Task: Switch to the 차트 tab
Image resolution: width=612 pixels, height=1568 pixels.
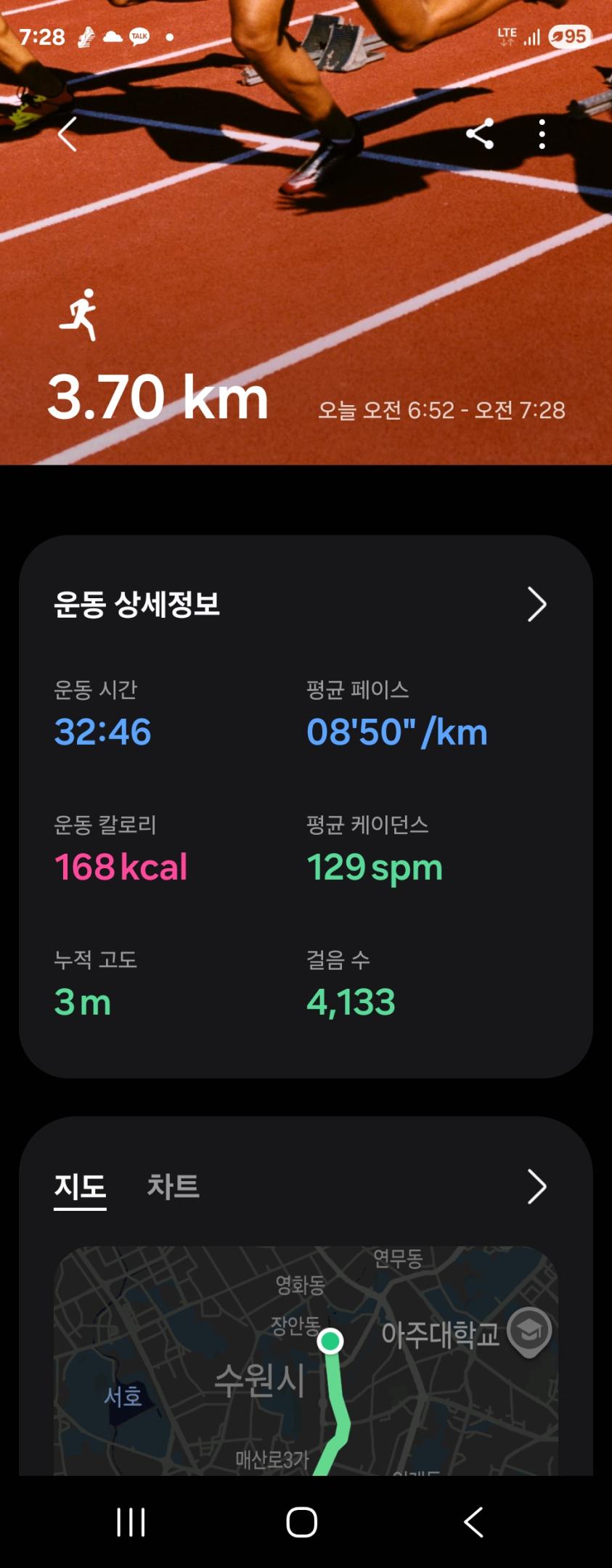Action: 173,1187
